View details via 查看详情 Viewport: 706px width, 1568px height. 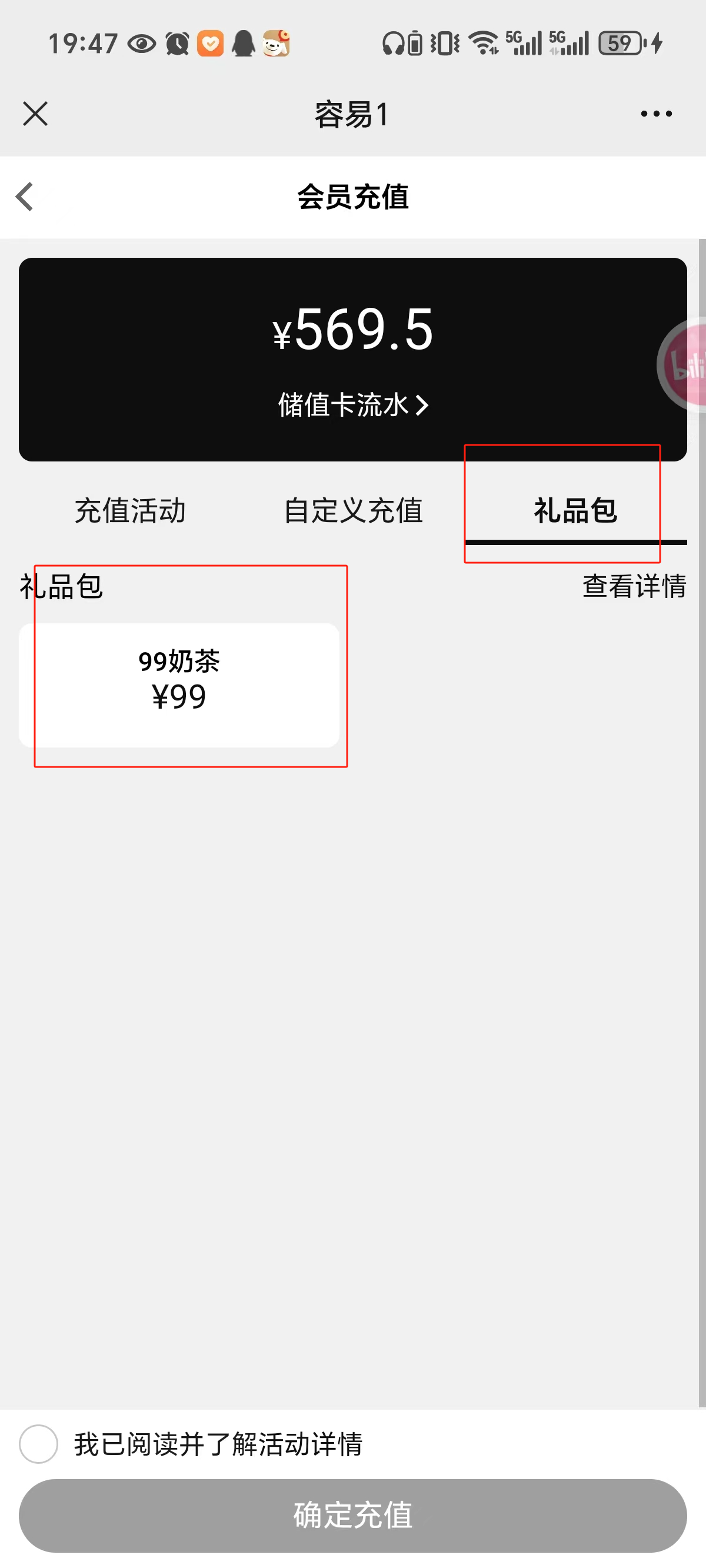(634, 587)
